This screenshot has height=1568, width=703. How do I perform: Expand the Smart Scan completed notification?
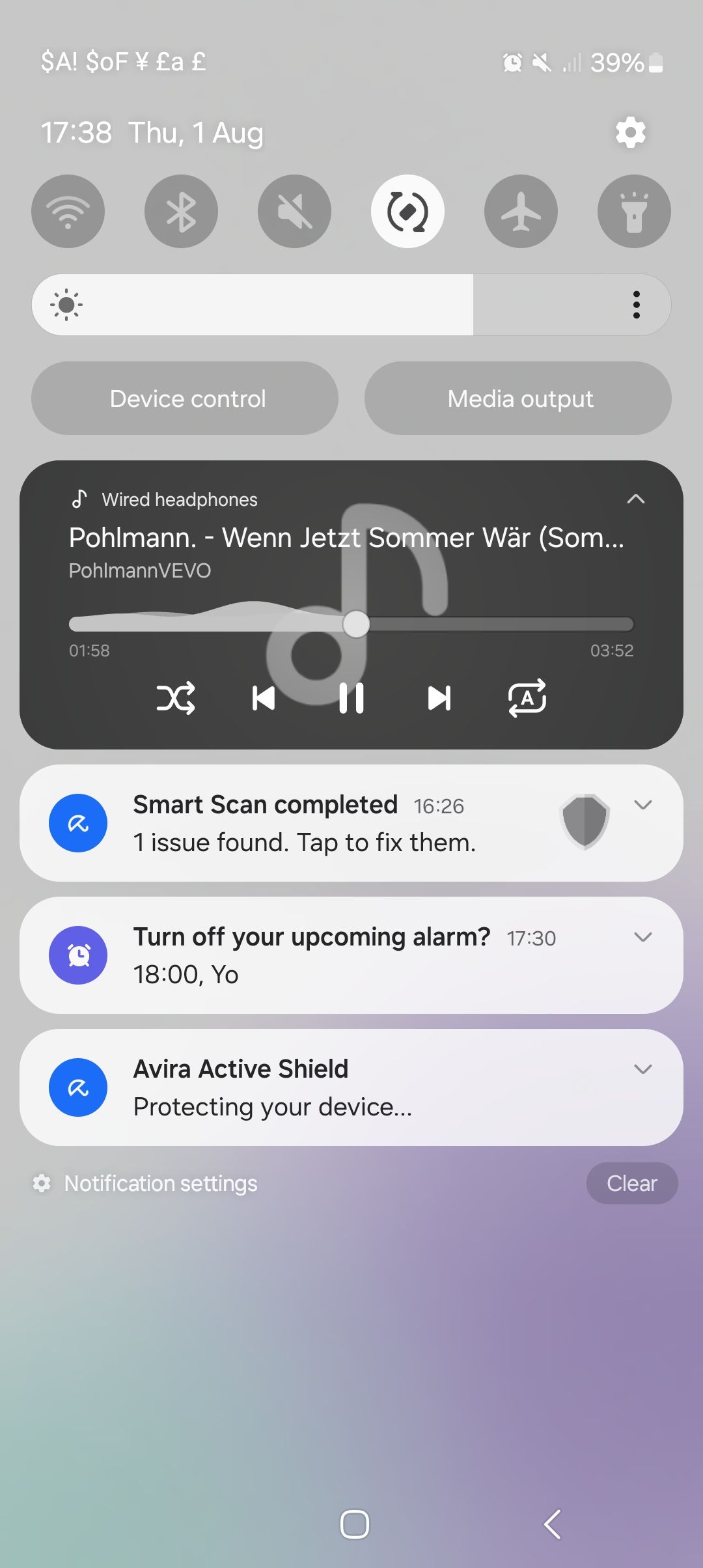(643, 805)
